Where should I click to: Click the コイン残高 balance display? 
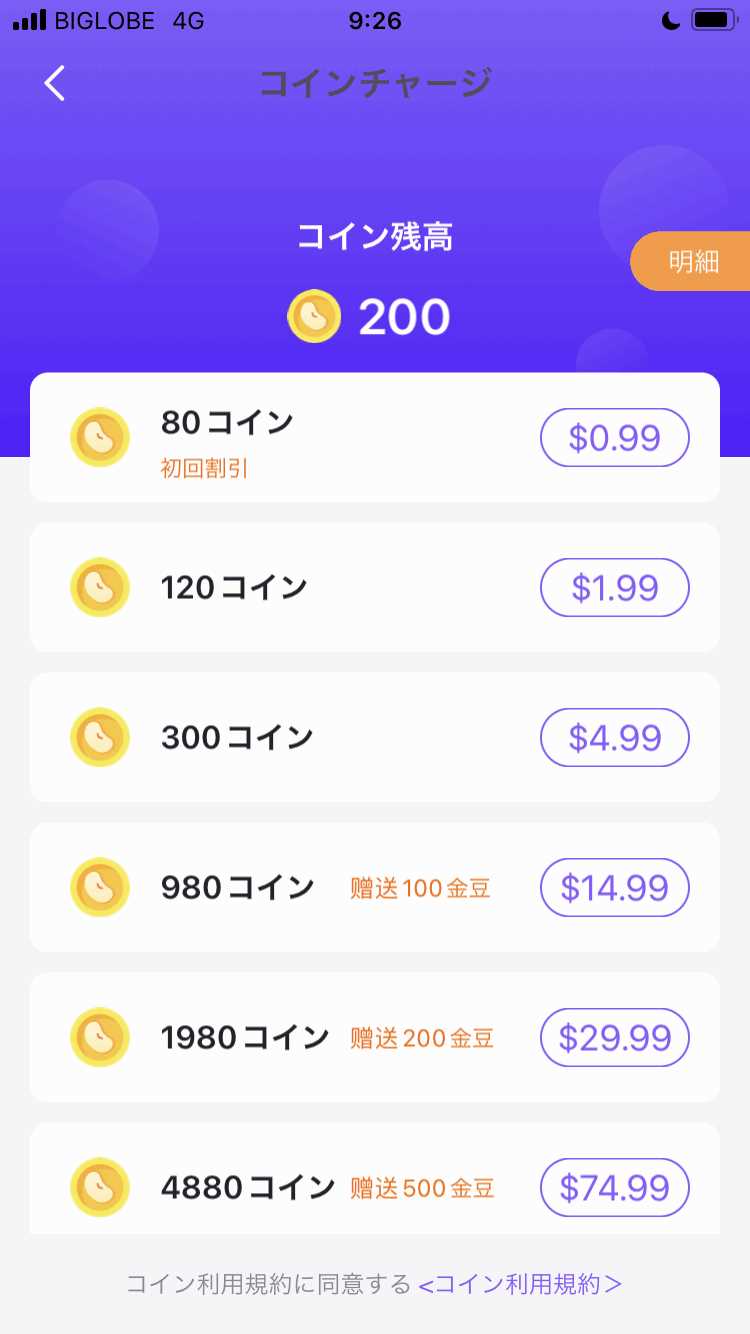[x=375, y=237]
